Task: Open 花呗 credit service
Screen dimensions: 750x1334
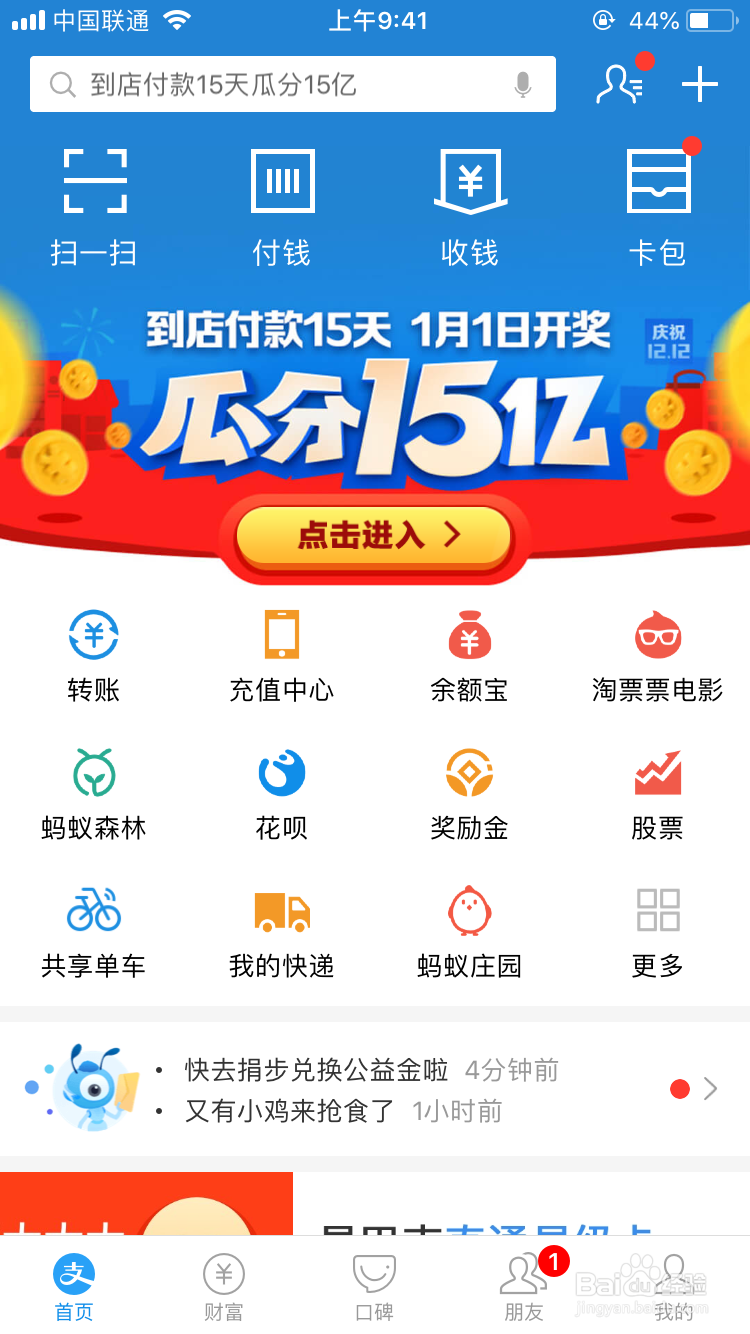Action: point(281,790)
